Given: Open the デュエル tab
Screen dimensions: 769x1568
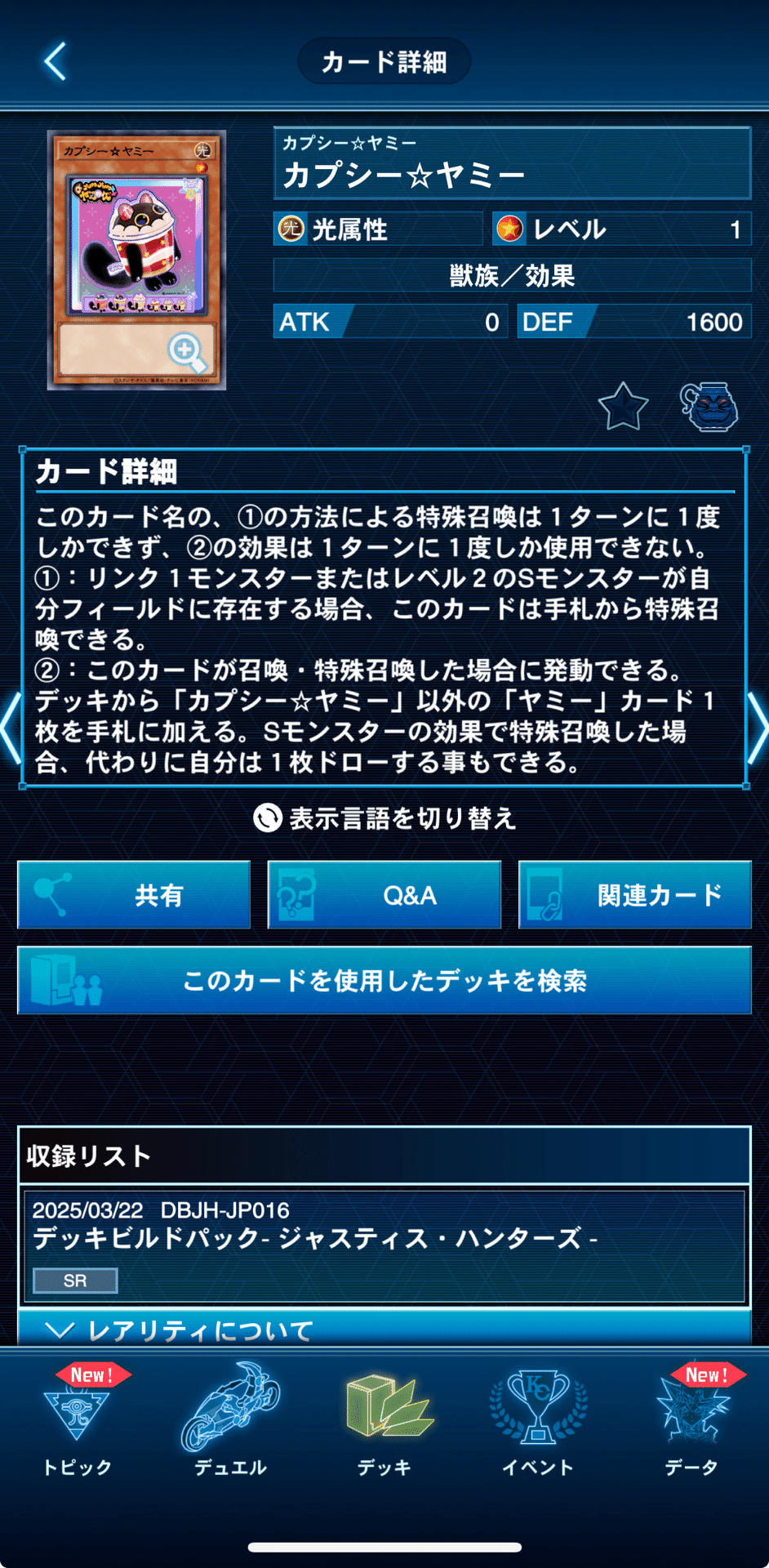Looking at the screenshot, I should 231,1421.
